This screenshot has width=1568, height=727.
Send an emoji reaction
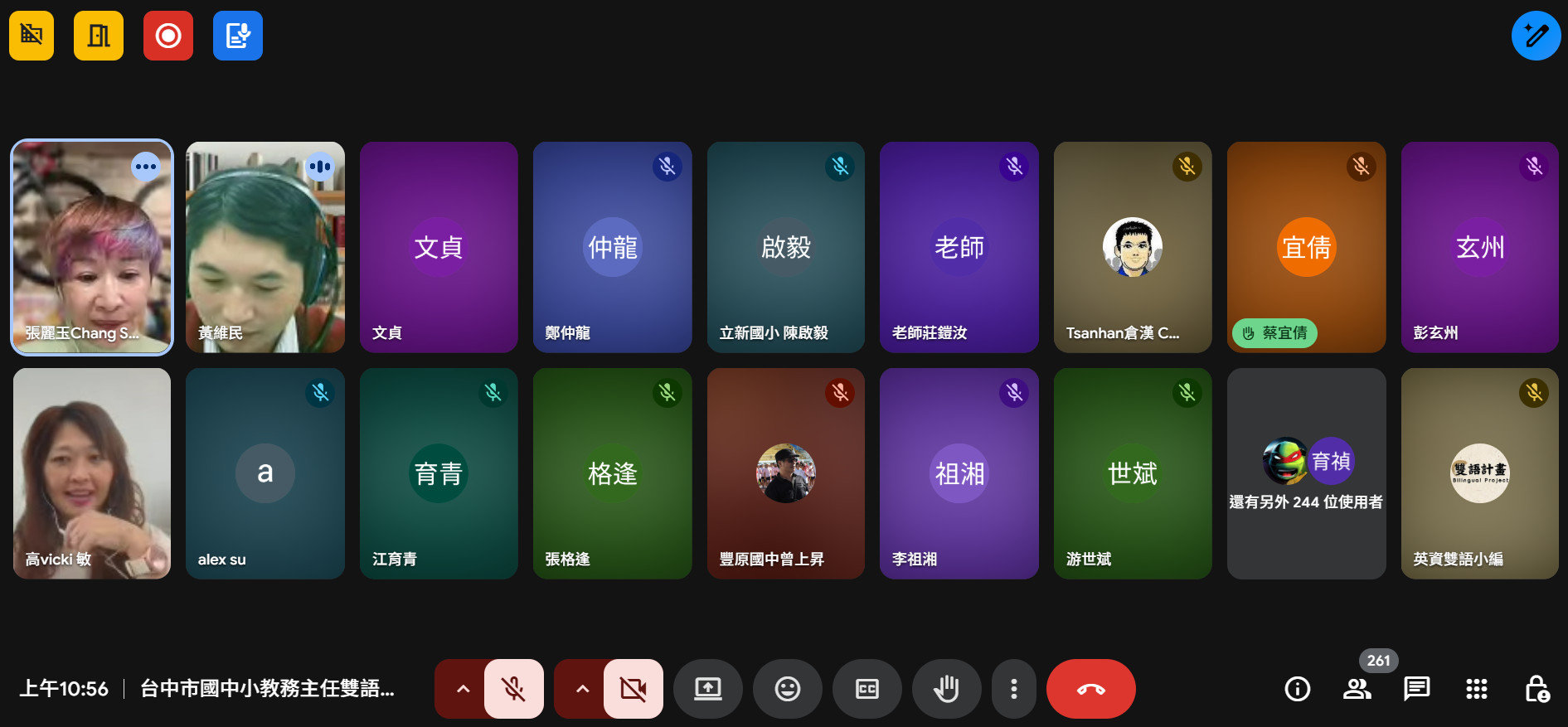click(787, 689)
